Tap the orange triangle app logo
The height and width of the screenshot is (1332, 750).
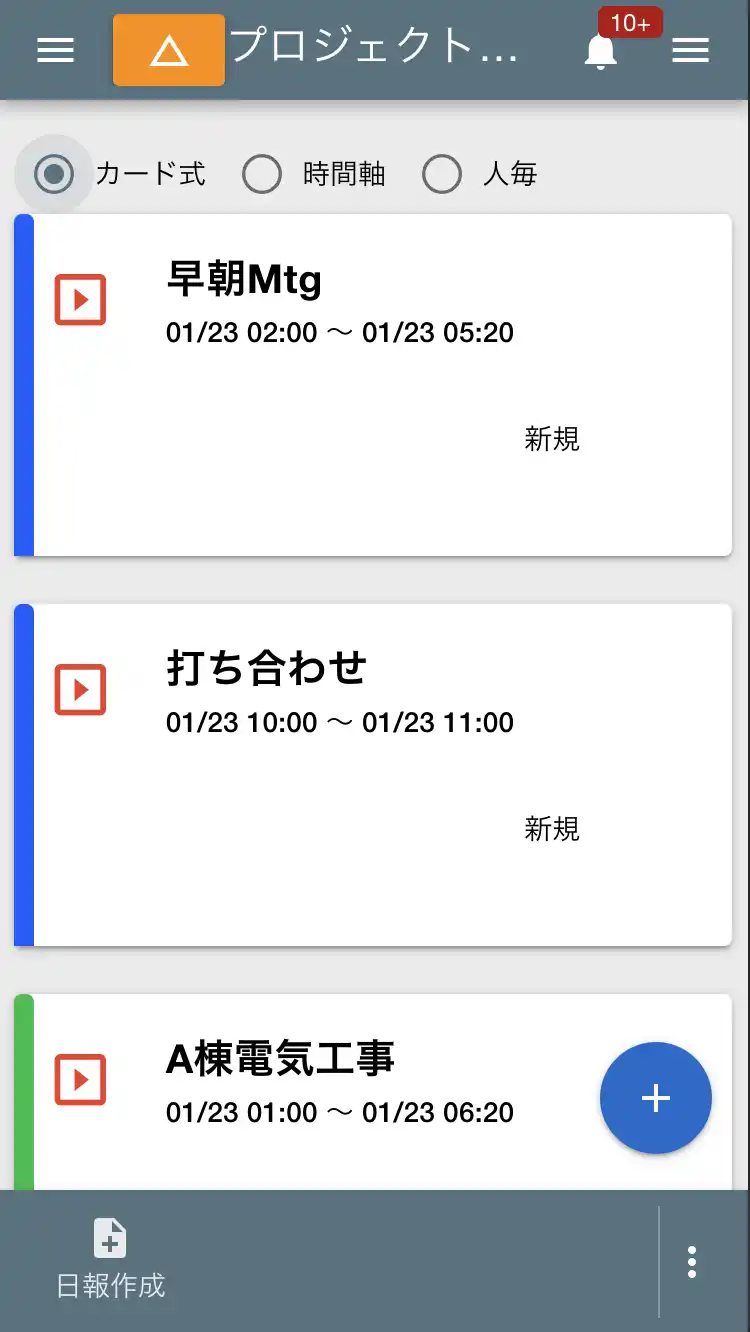168,49
